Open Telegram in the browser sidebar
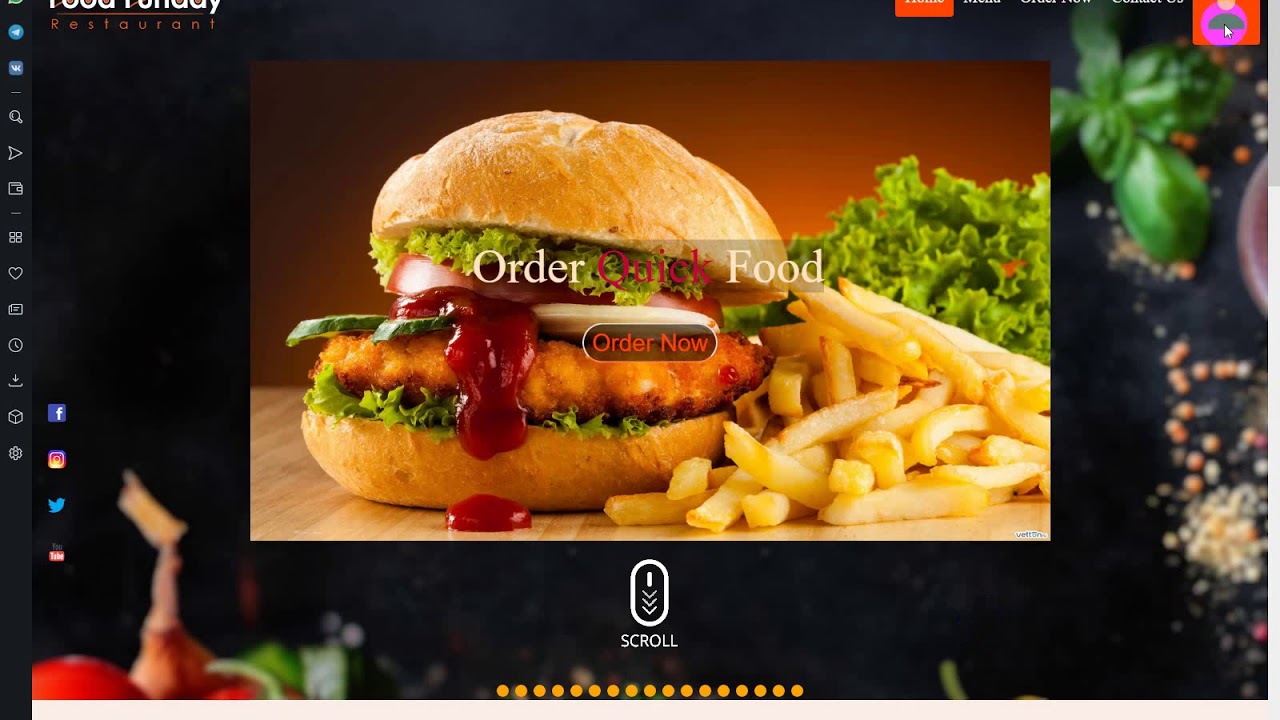Viewport: 1280px width, 720px height. click(16, 32)
